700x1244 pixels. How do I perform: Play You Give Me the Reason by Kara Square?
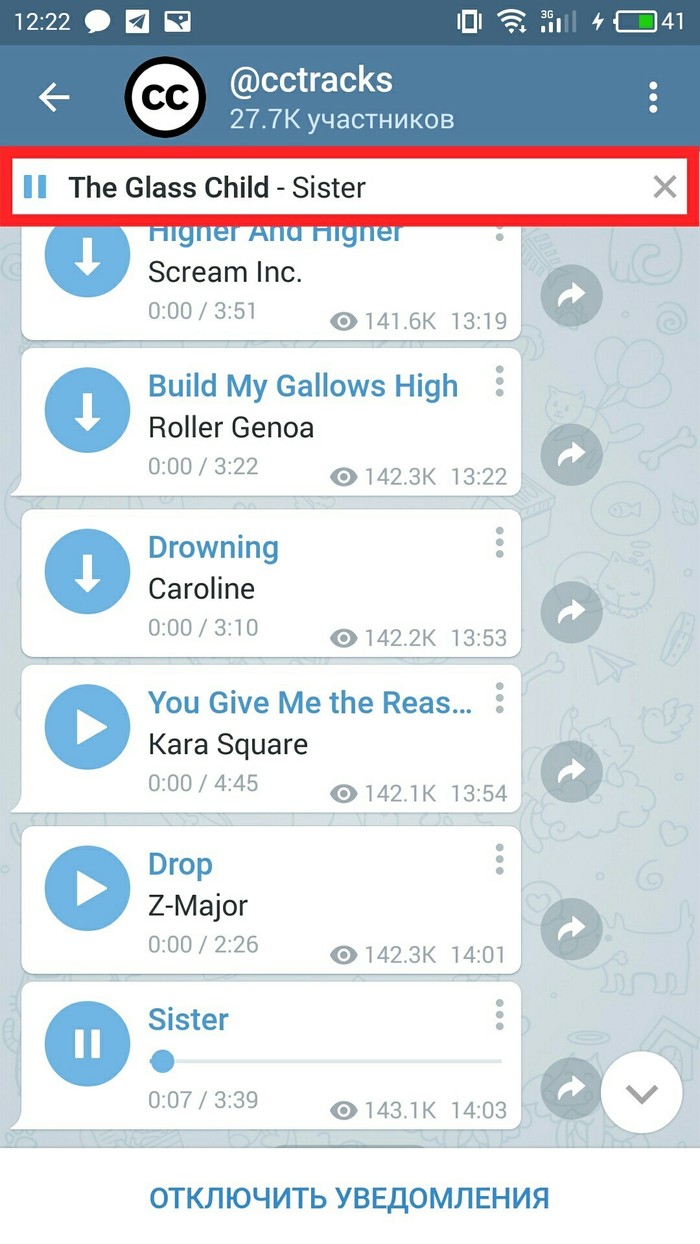(88, 727)
